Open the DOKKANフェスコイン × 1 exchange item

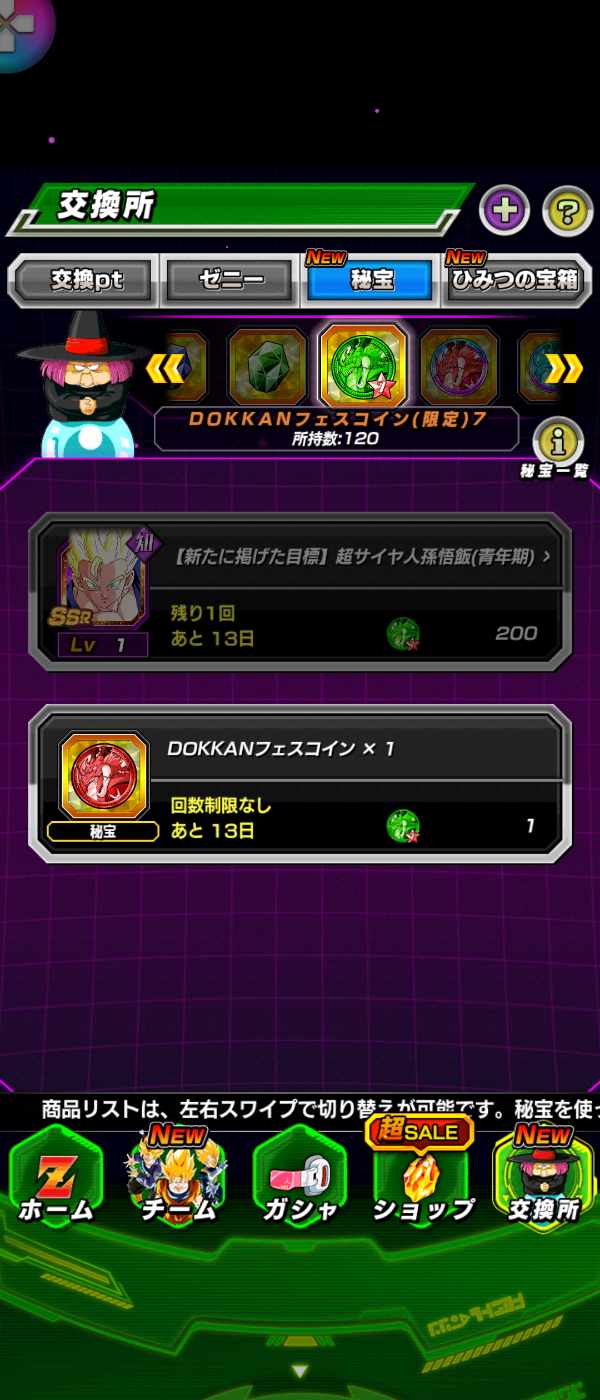click(x=300, y=783)
